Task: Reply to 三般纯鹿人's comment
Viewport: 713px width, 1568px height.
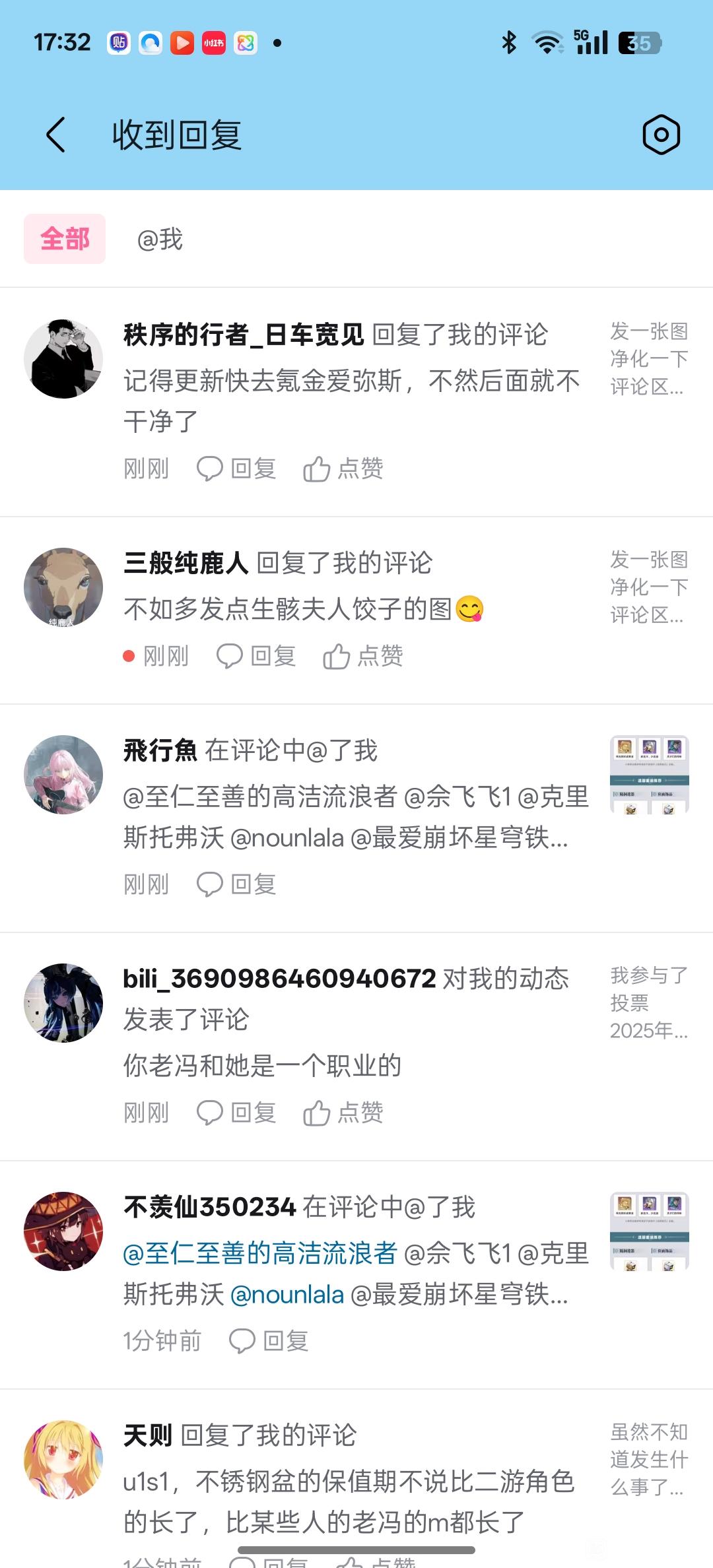Action: pyautogui.click(x=257, y=656)
